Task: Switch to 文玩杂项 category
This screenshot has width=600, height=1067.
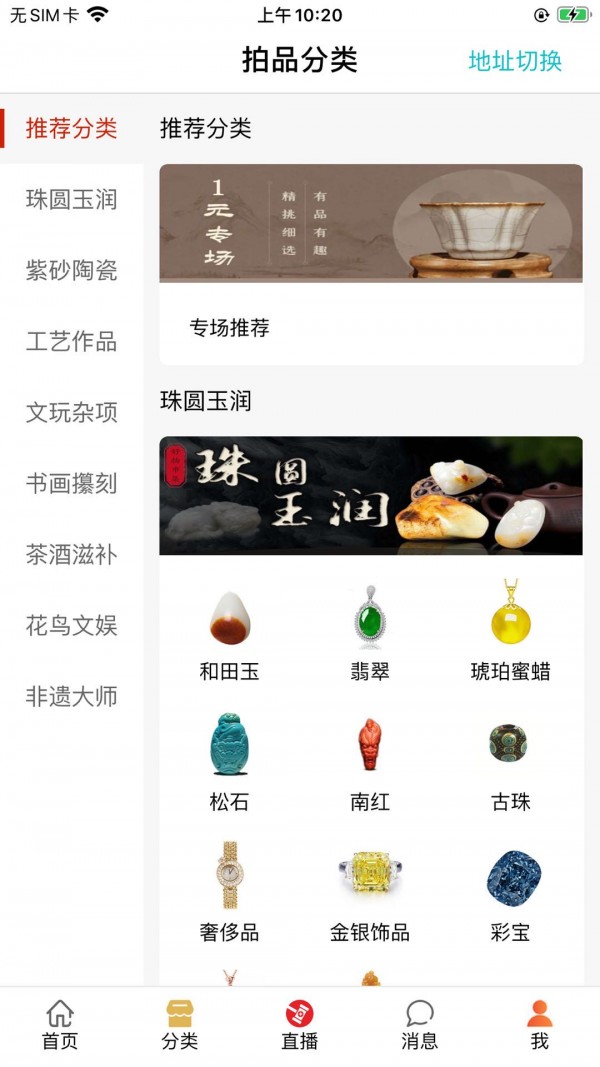Action: [x=71, y=412]
